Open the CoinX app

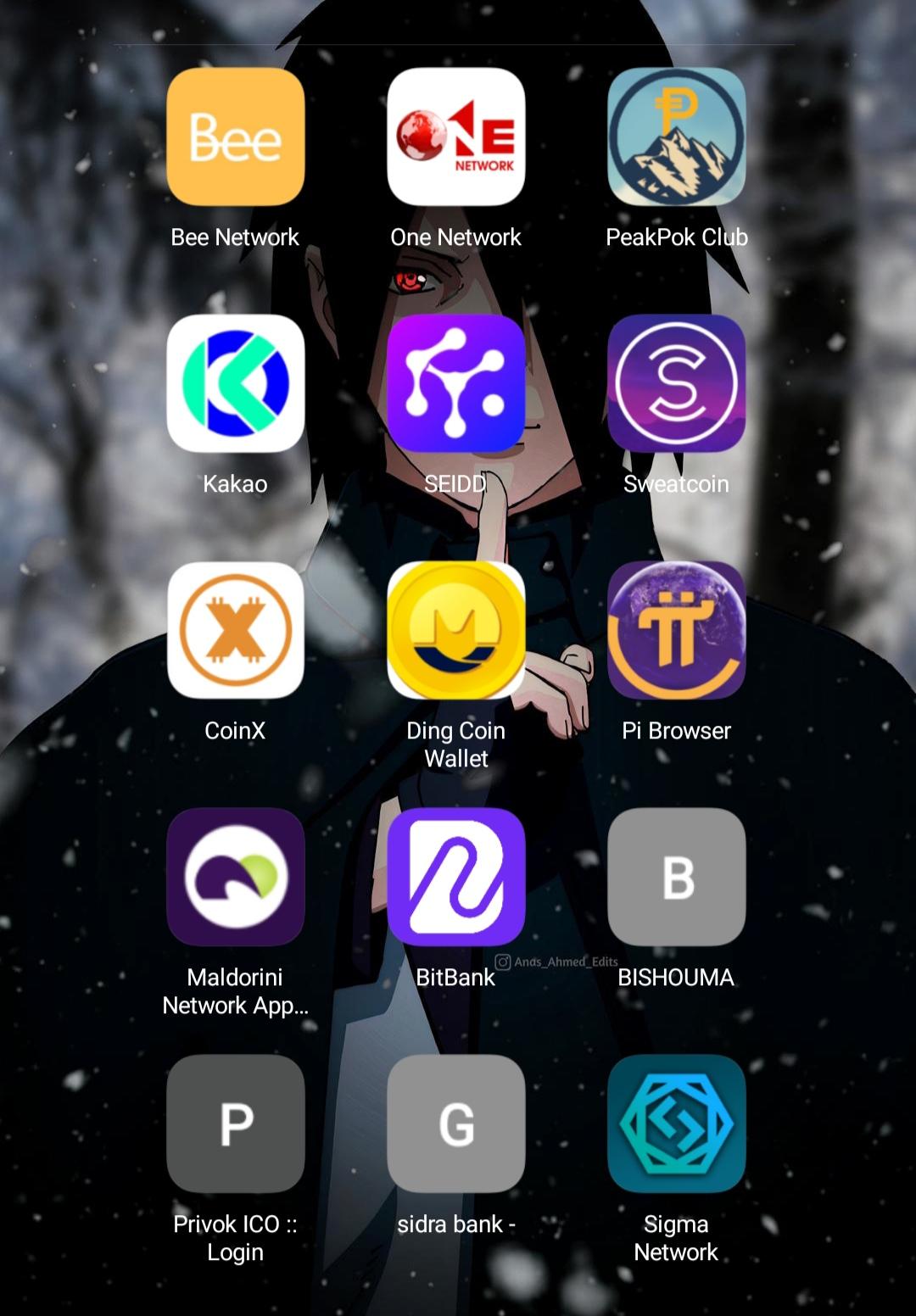click(x=235, y=630)
